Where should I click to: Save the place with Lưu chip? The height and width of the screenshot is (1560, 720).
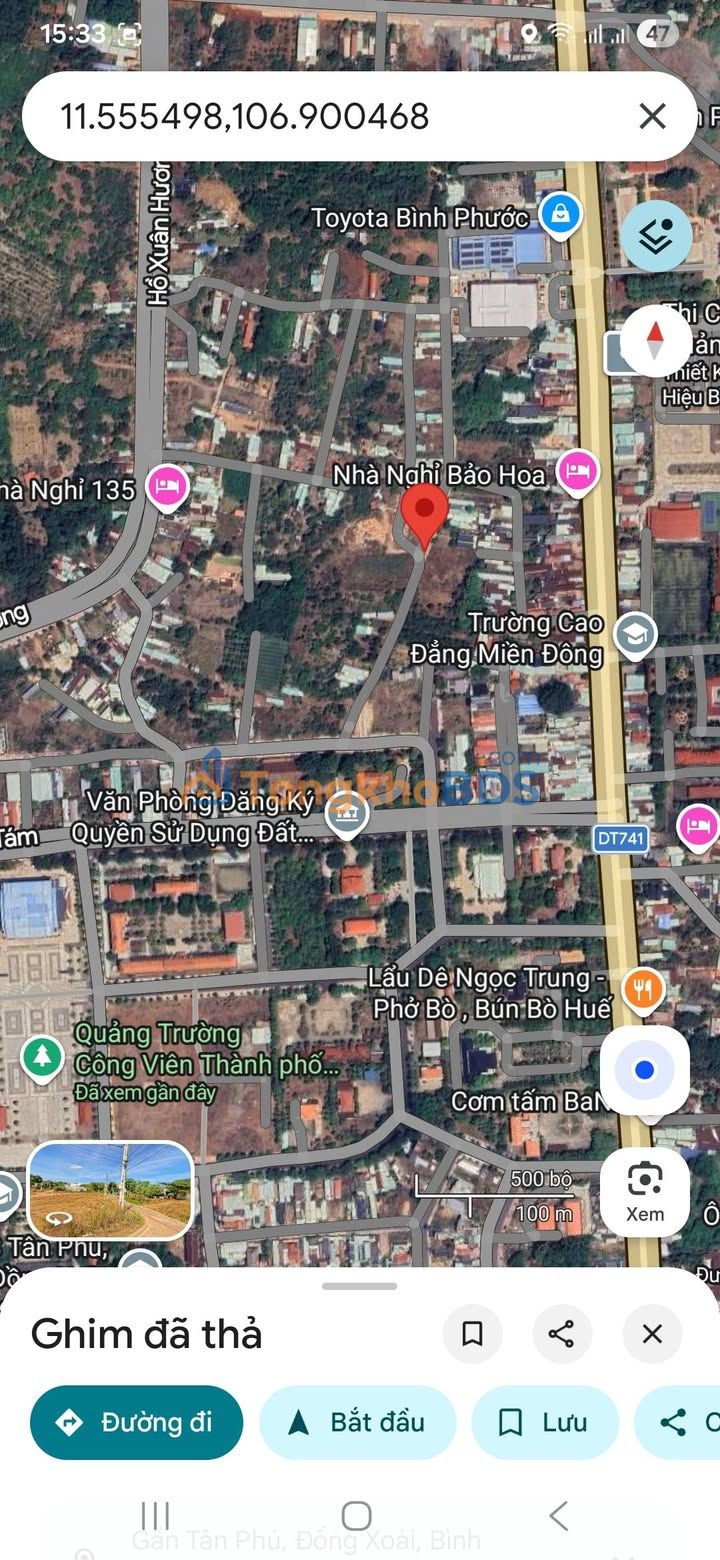point(545,1422)
